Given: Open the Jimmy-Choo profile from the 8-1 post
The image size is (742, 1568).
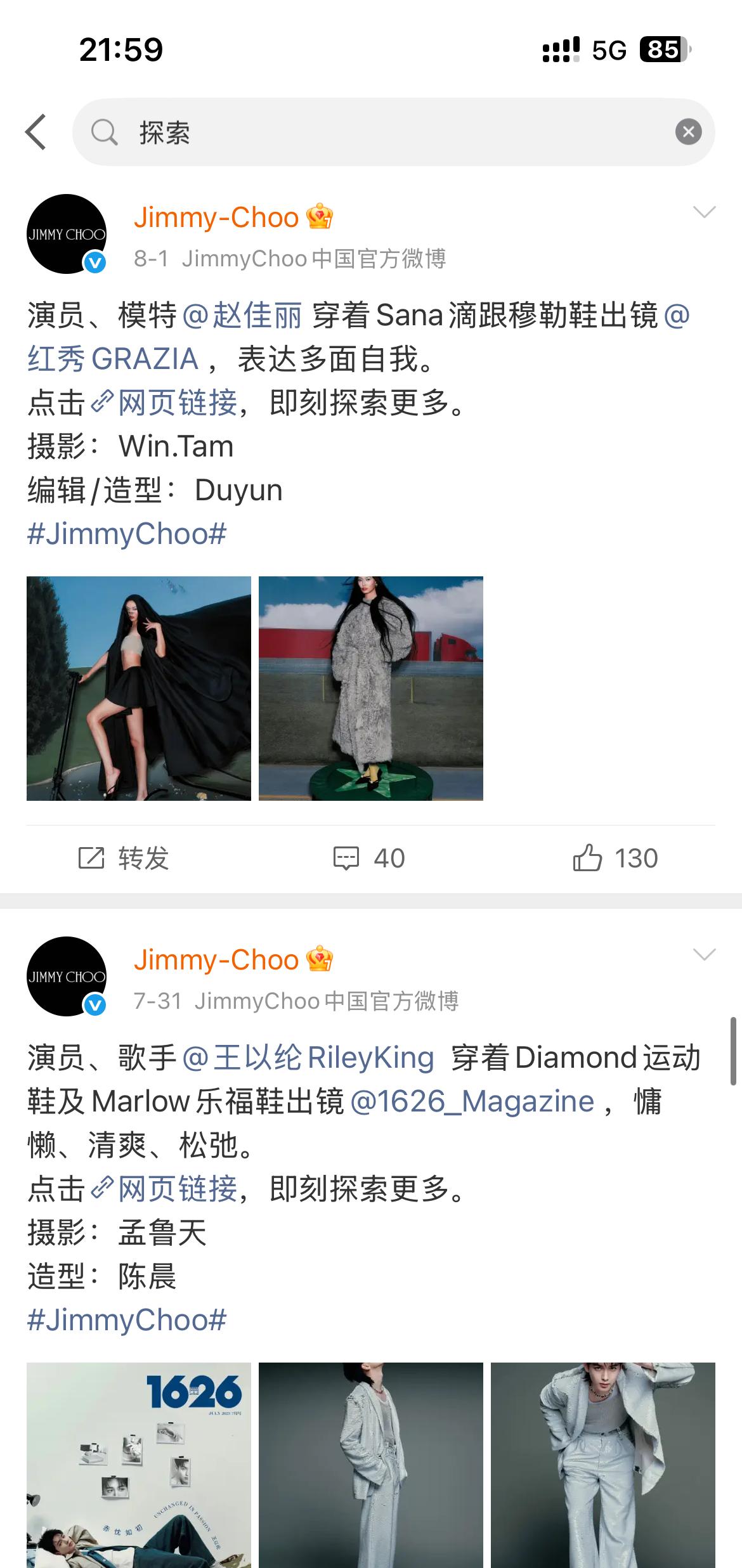Looking at the screenshot, I should pyautogui.click(x=216, y=217).
